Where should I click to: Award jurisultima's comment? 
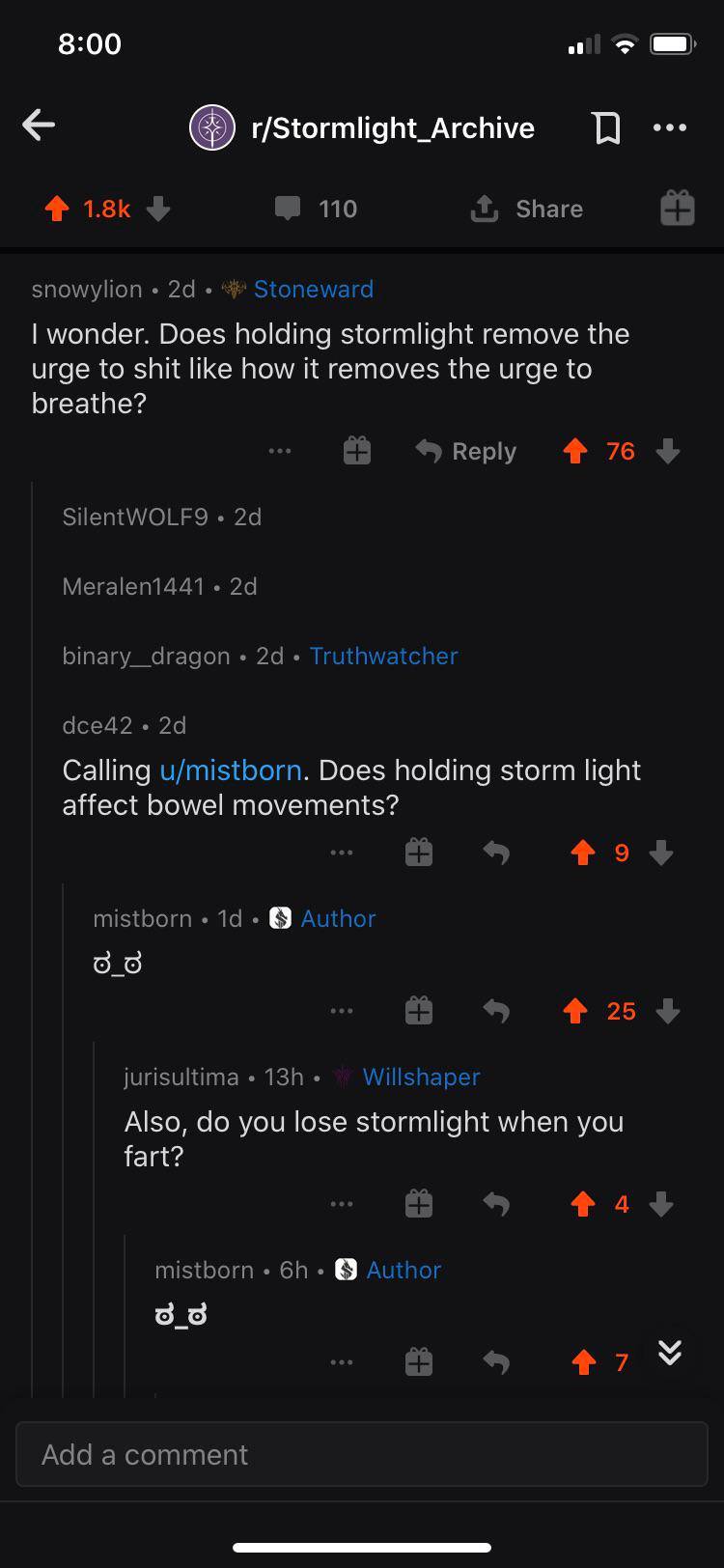coord(418,1204)
